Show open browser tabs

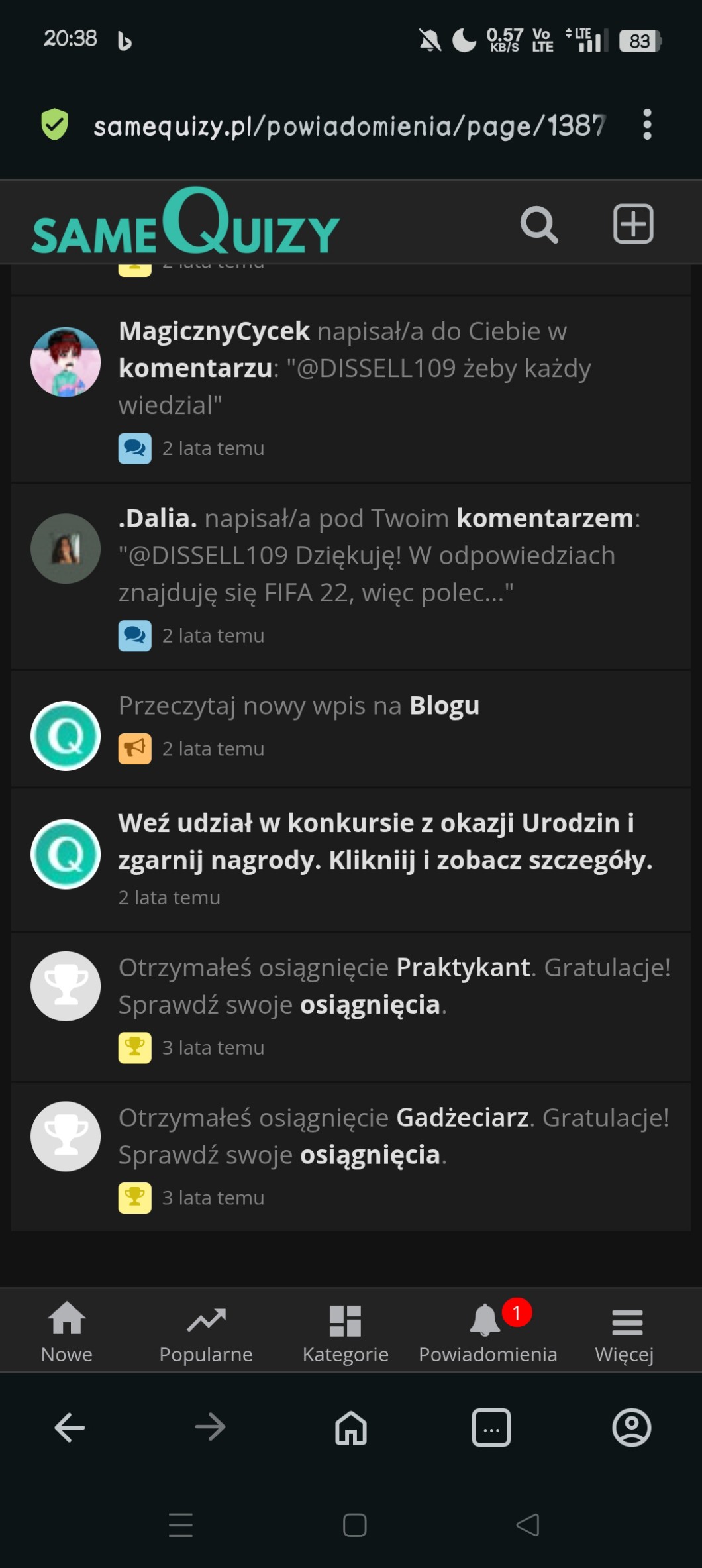[491, 1427]
